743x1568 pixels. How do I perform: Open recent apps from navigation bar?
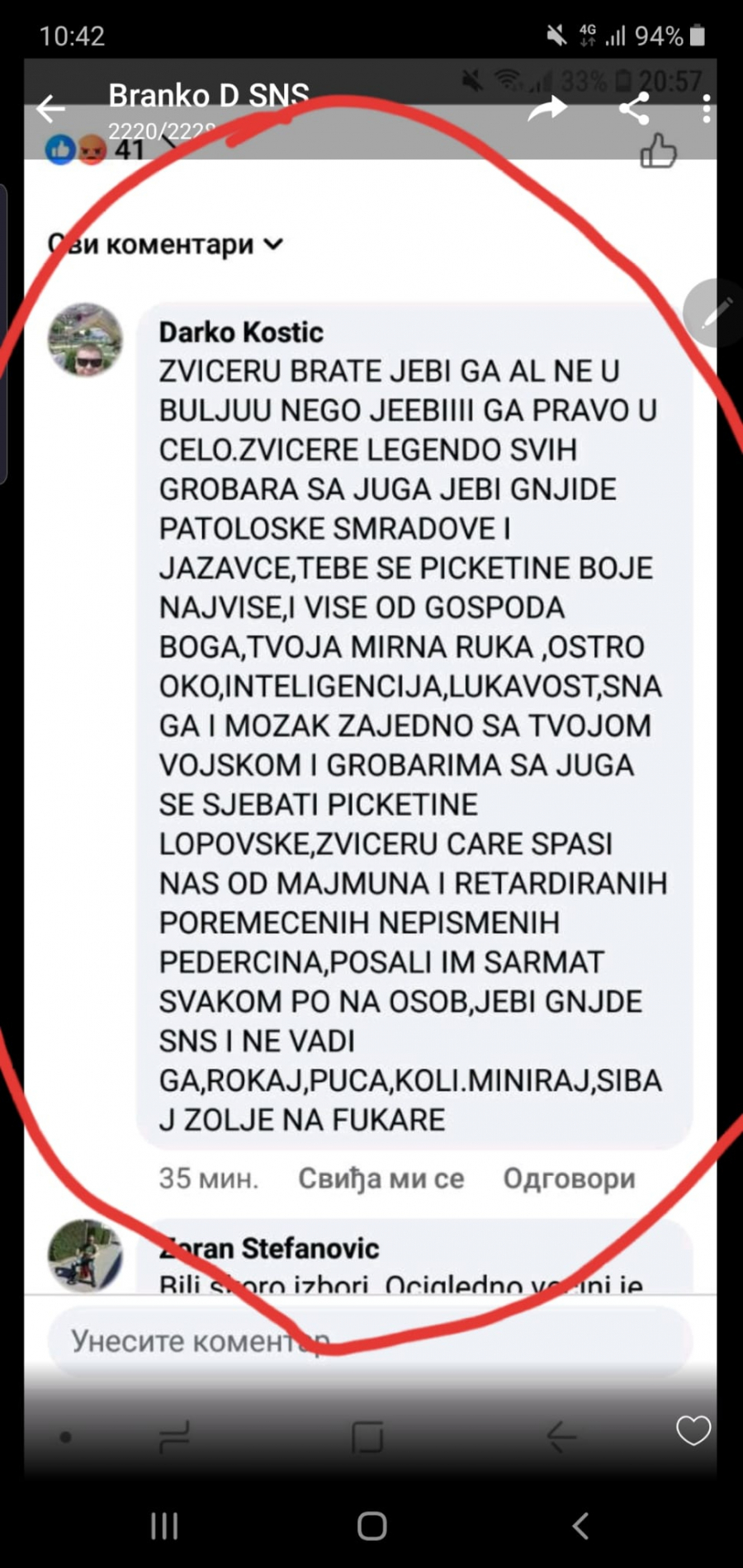[x=164, y=1526]
